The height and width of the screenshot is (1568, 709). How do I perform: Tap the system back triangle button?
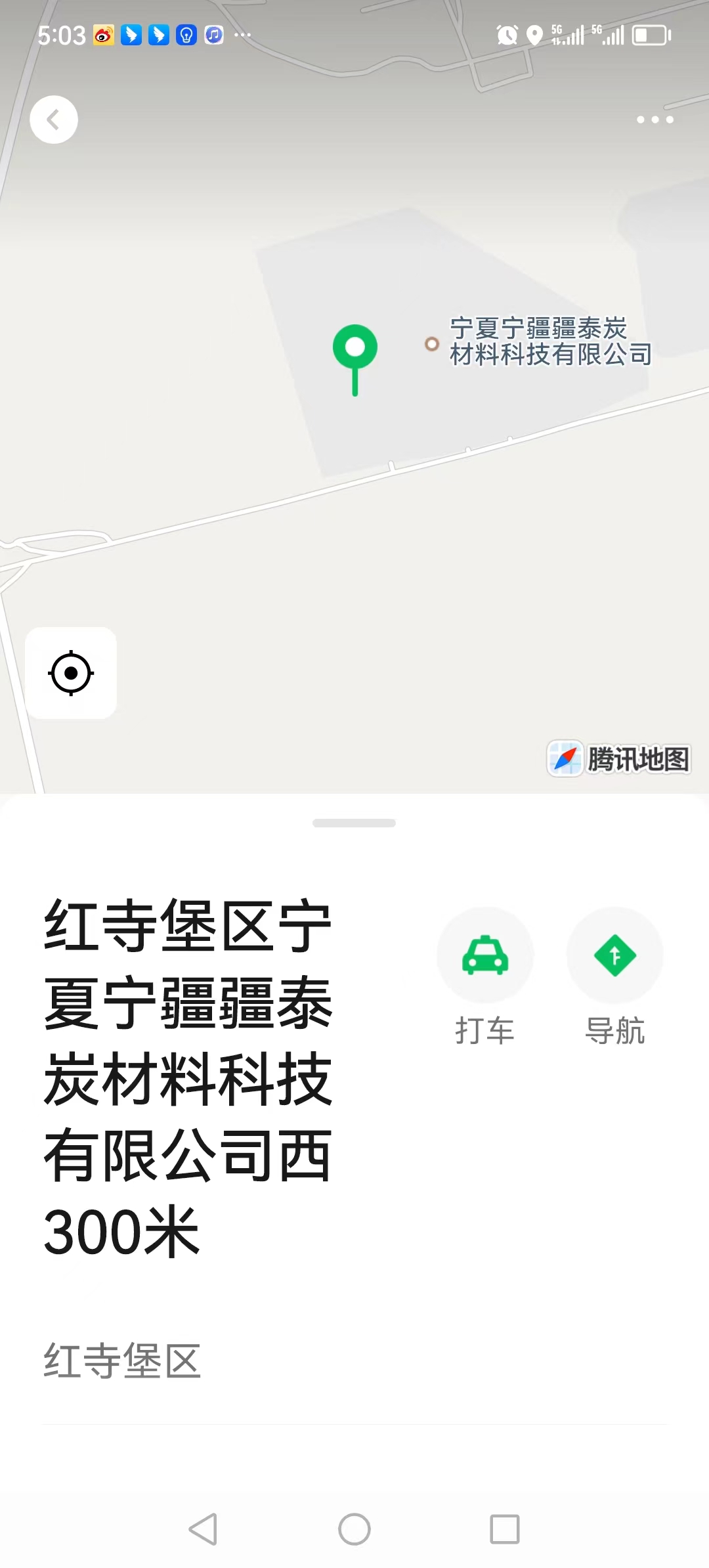[x=204, y=1529]
